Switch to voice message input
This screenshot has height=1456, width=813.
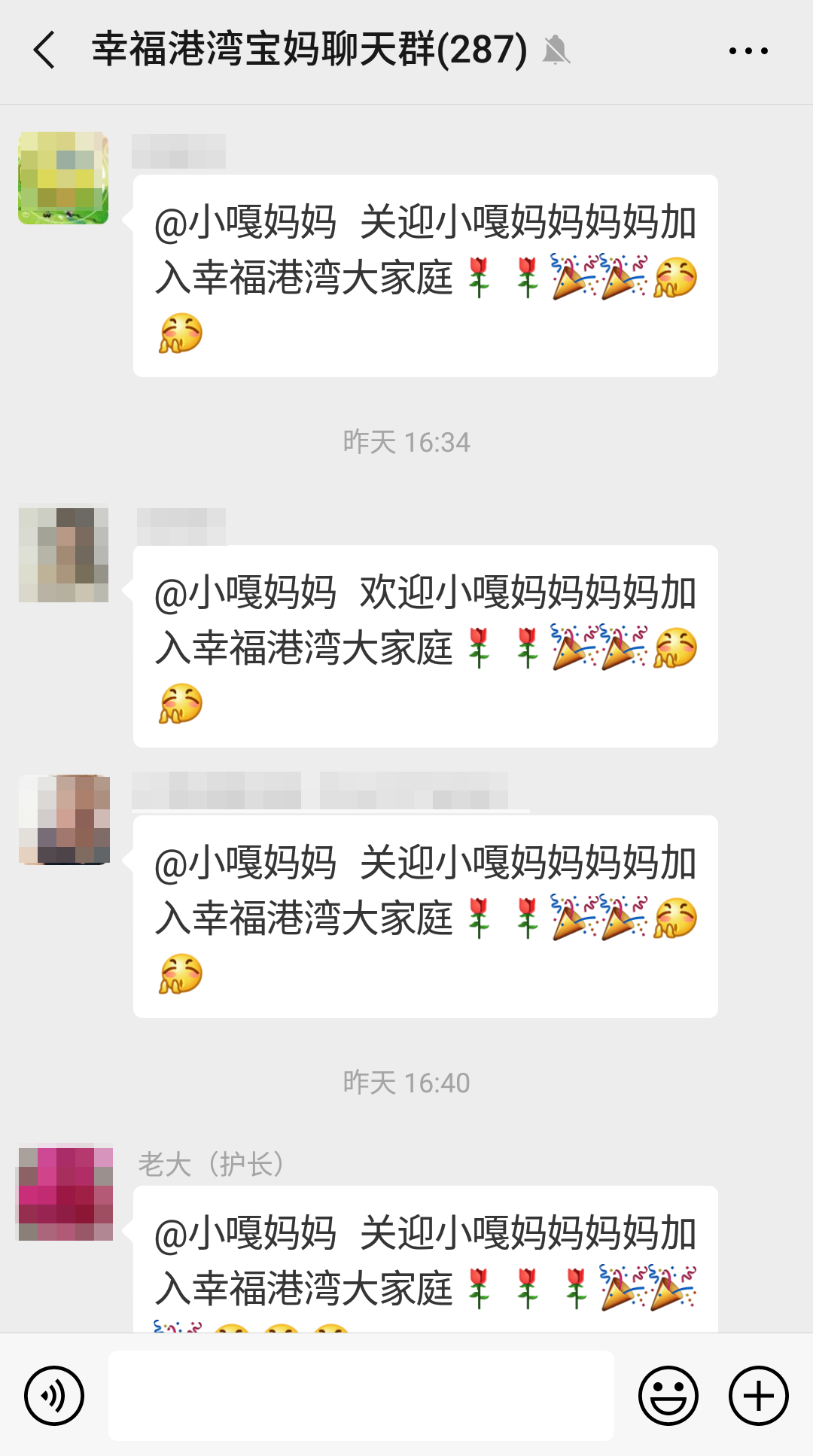coord(54,1395)
